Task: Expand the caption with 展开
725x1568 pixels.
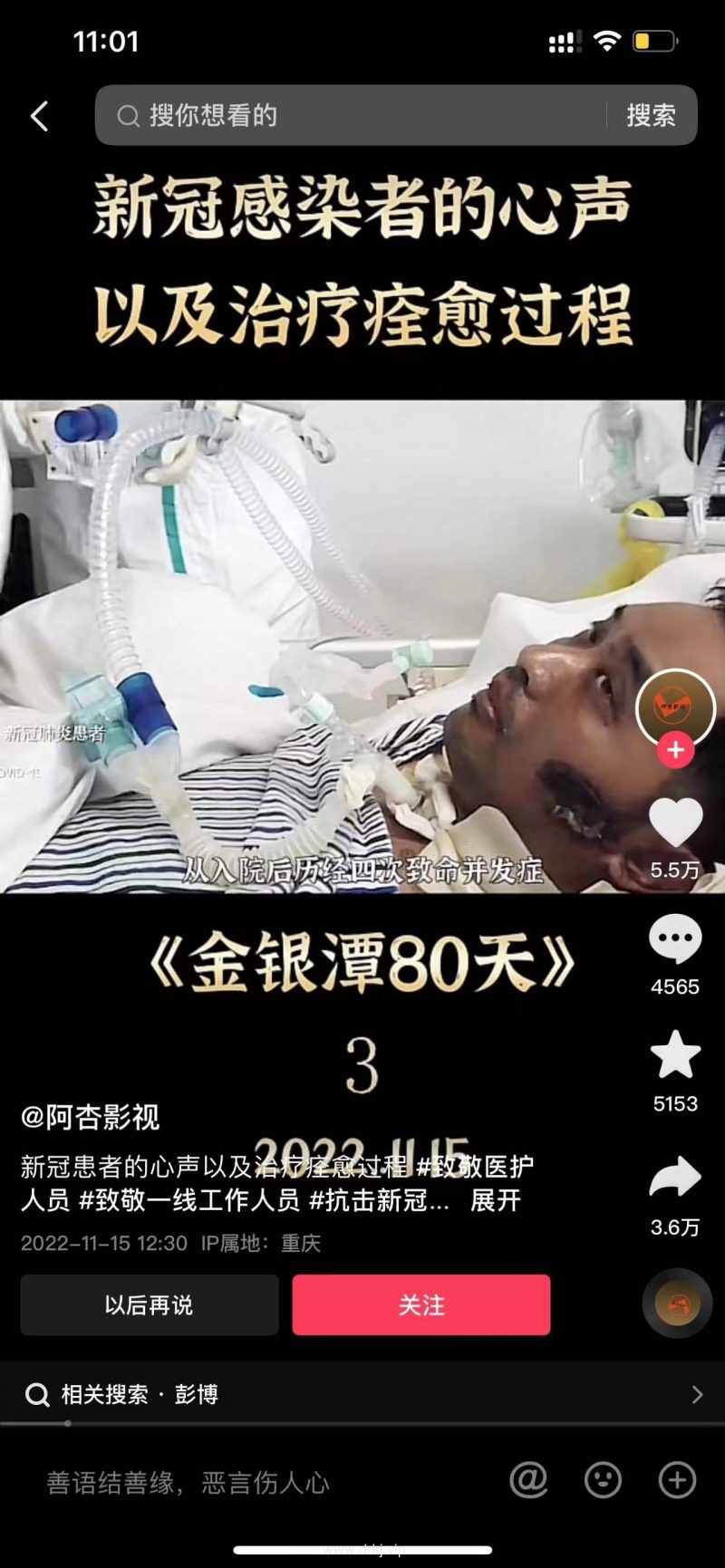Action: pyautogui.click(x=495, y=1200)
